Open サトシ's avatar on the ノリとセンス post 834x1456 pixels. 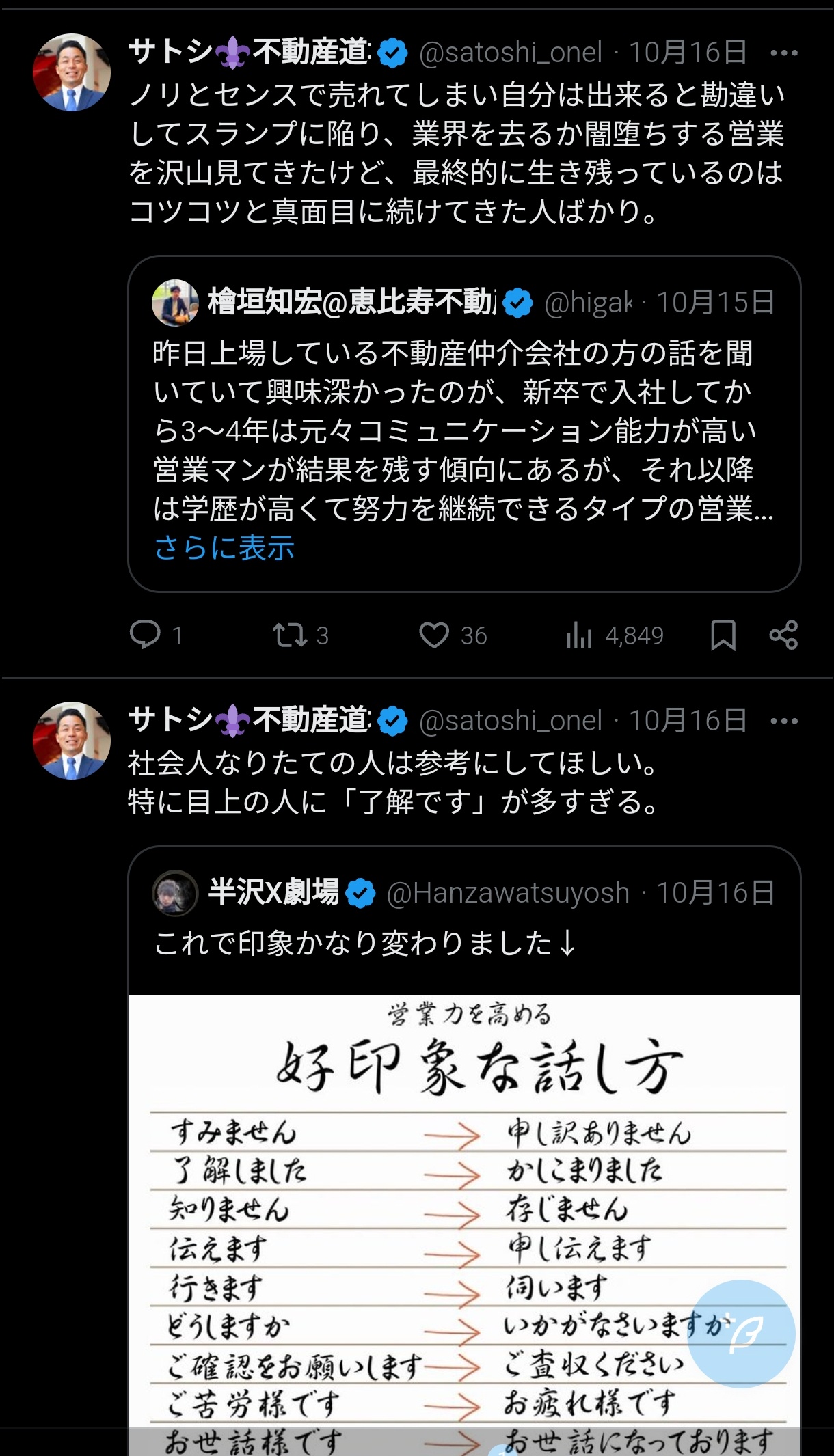[x=72, y=72]
